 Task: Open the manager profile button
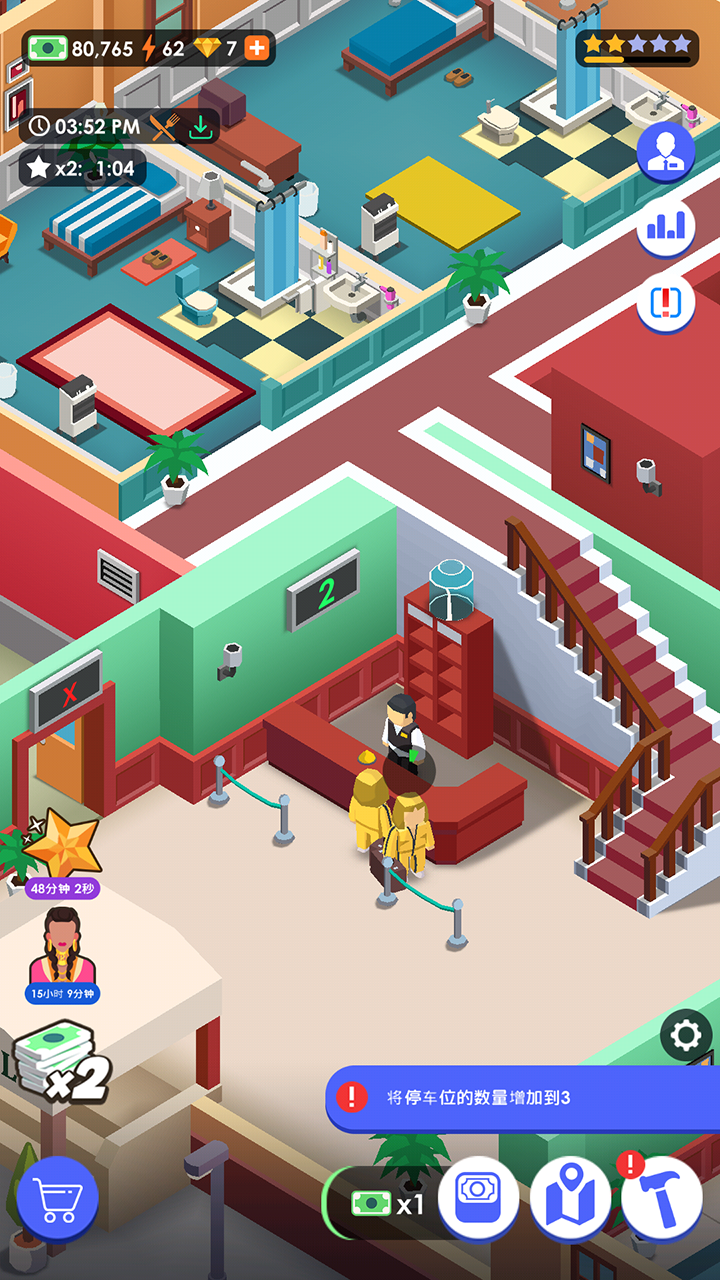(666, 153)
